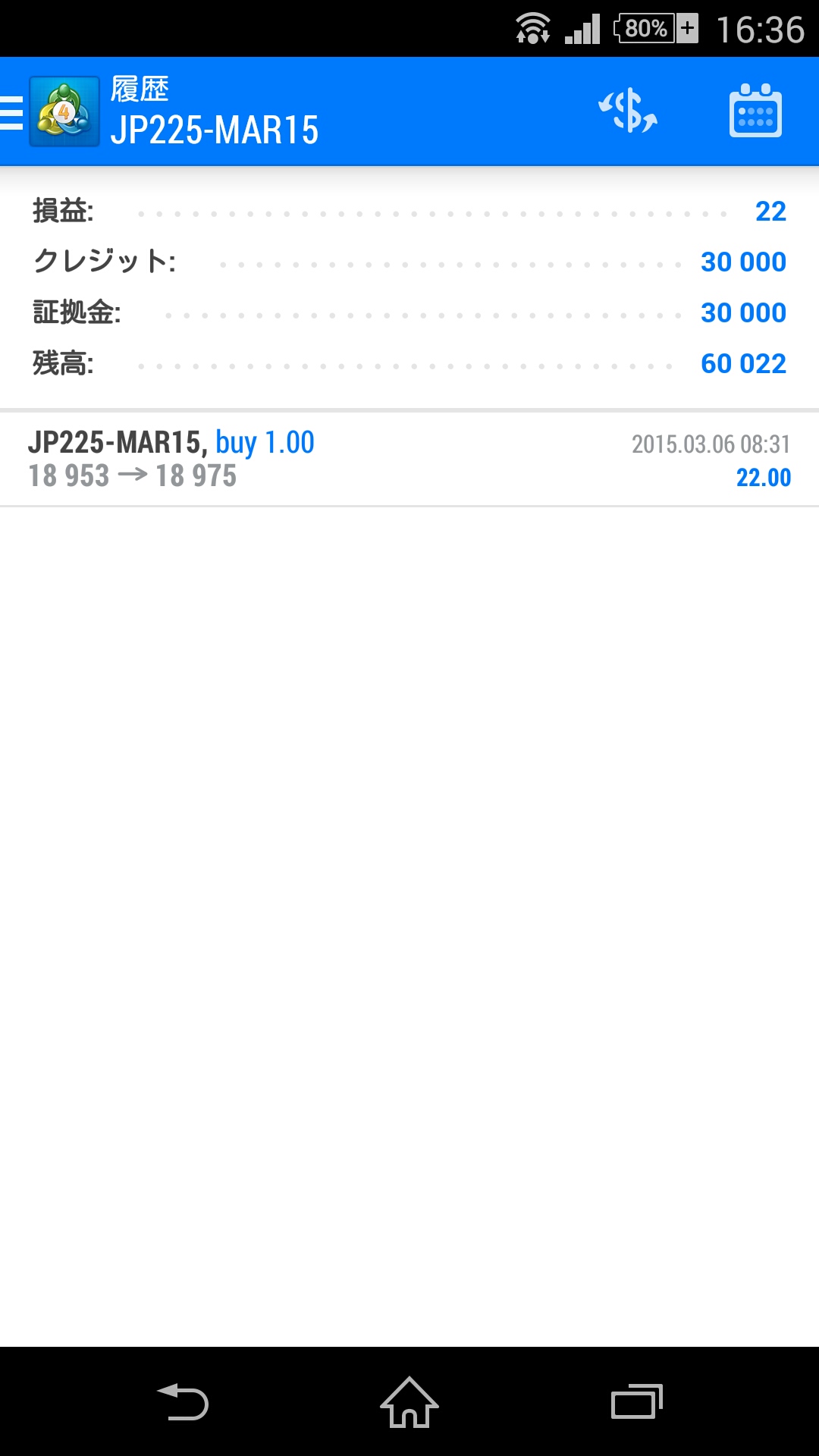Image resolution: width=819 pixels, height=1456 pixels.
Task: Go back with the system back button
Action: pos(183,1401)
